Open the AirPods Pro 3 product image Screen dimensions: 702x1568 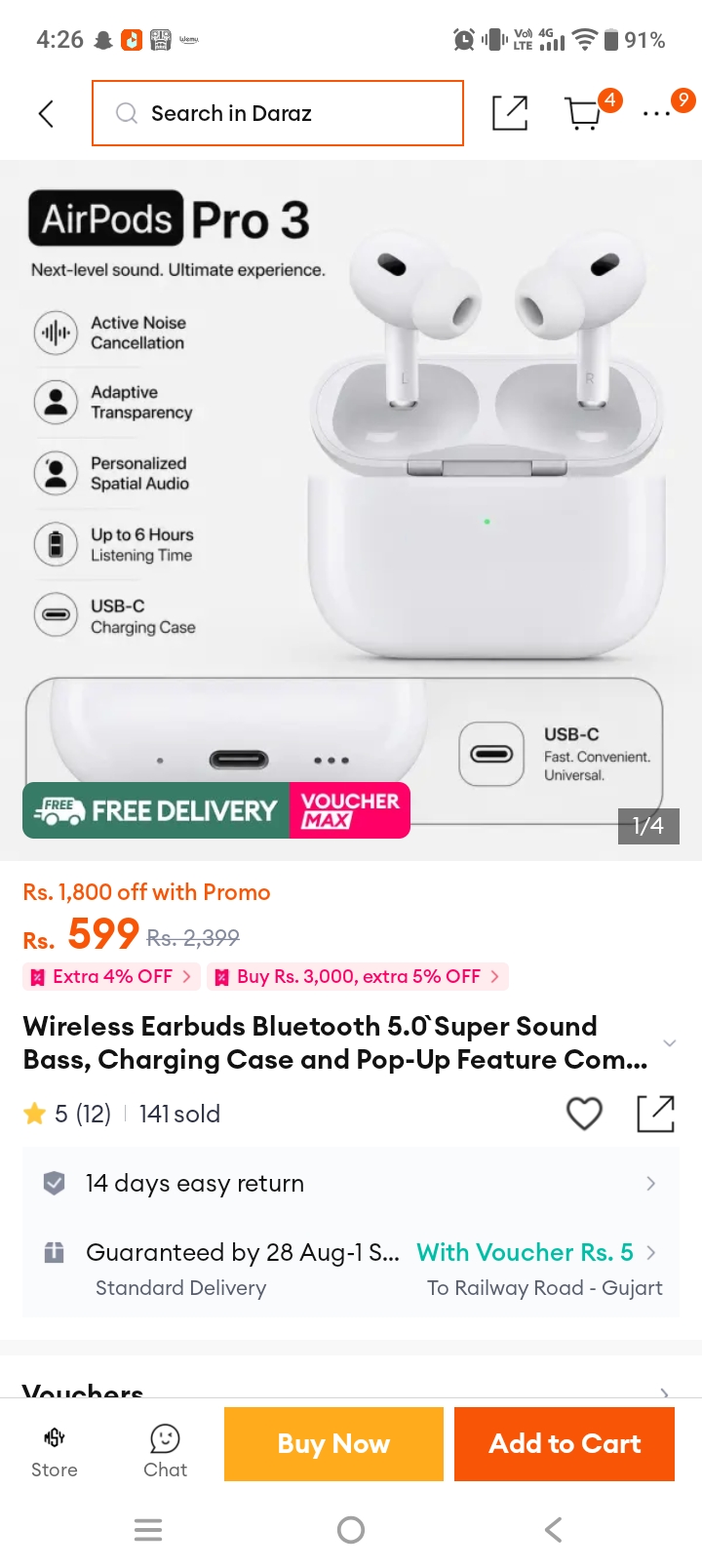pos(351,510)
